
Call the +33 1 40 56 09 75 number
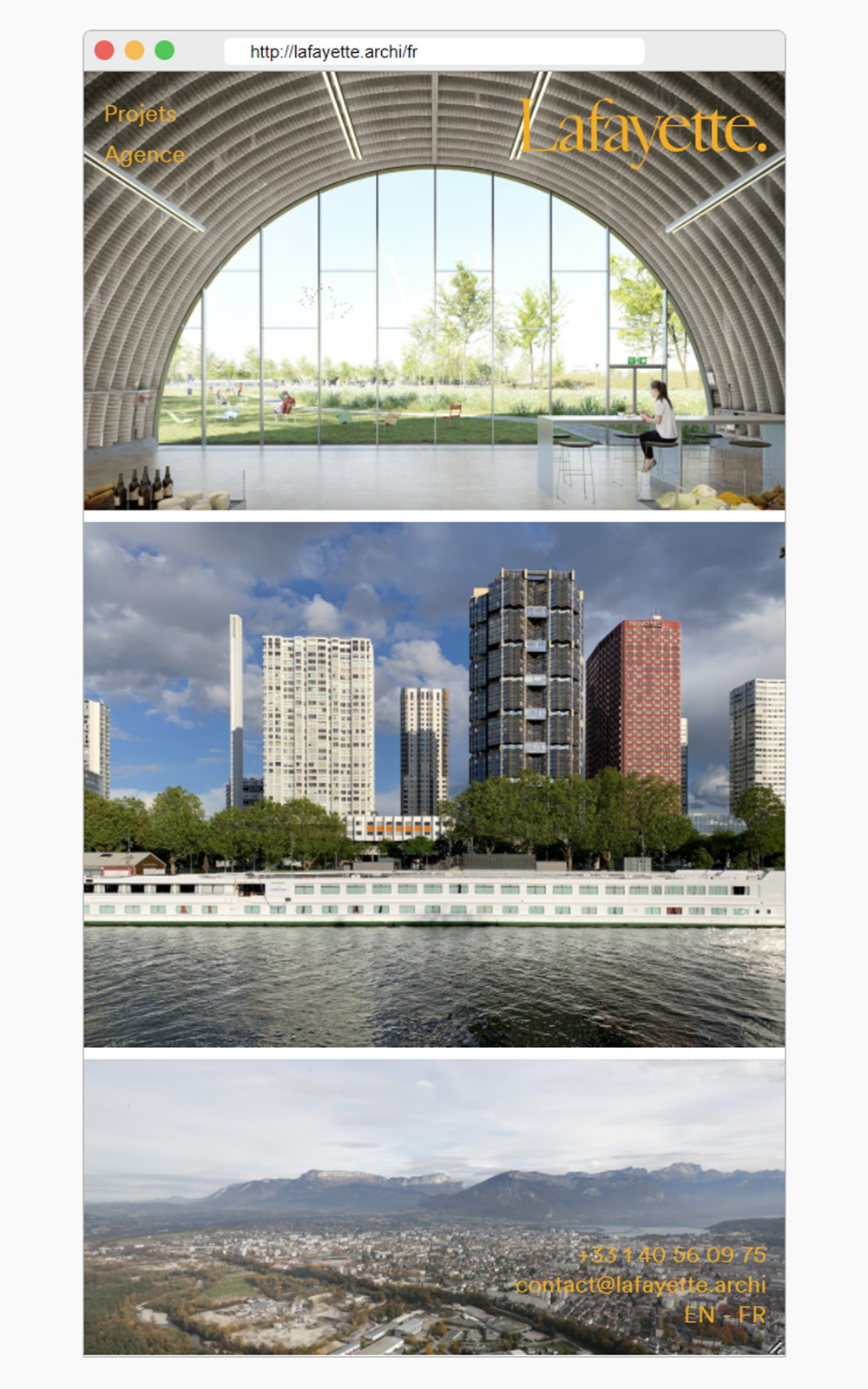point(672,1254)
